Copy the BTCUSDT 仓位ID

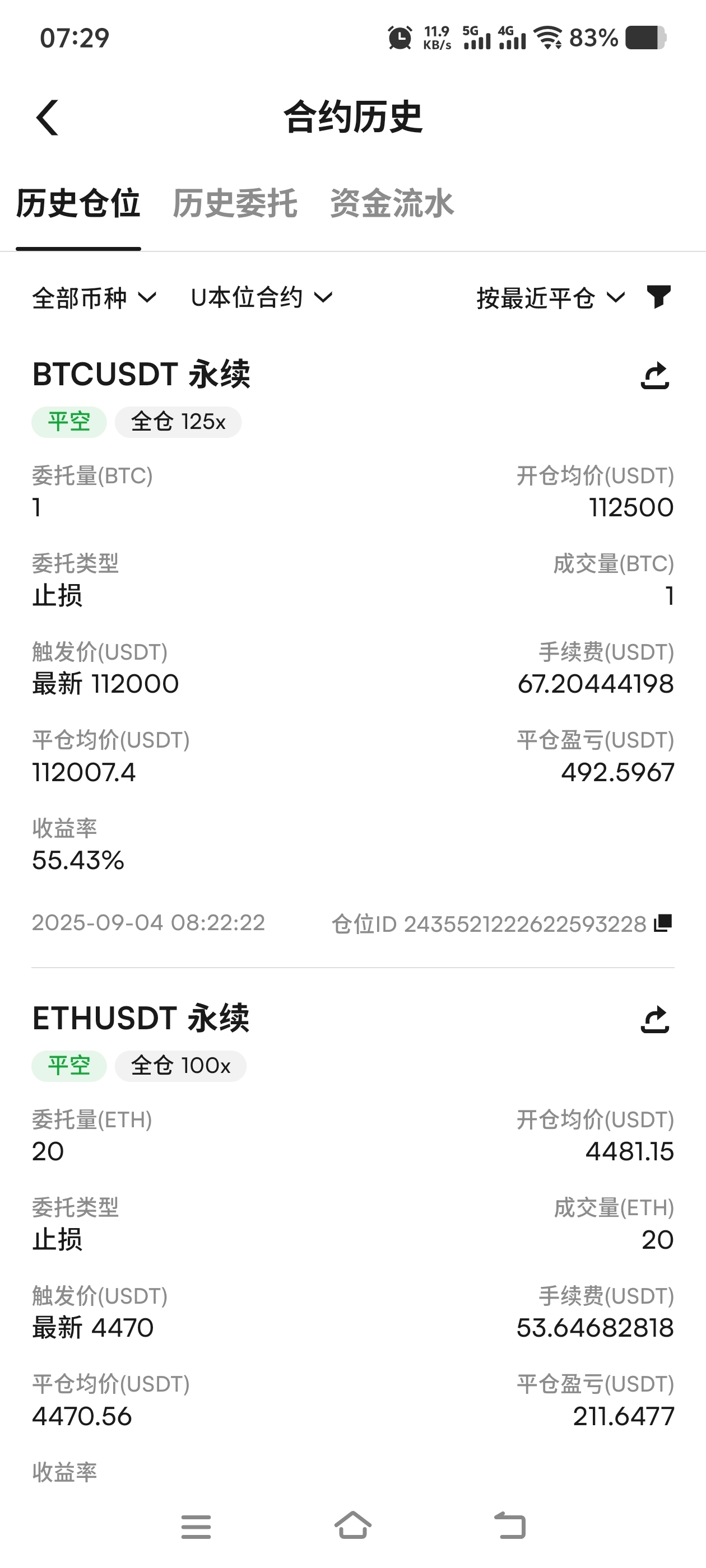(x=663, y=923)
